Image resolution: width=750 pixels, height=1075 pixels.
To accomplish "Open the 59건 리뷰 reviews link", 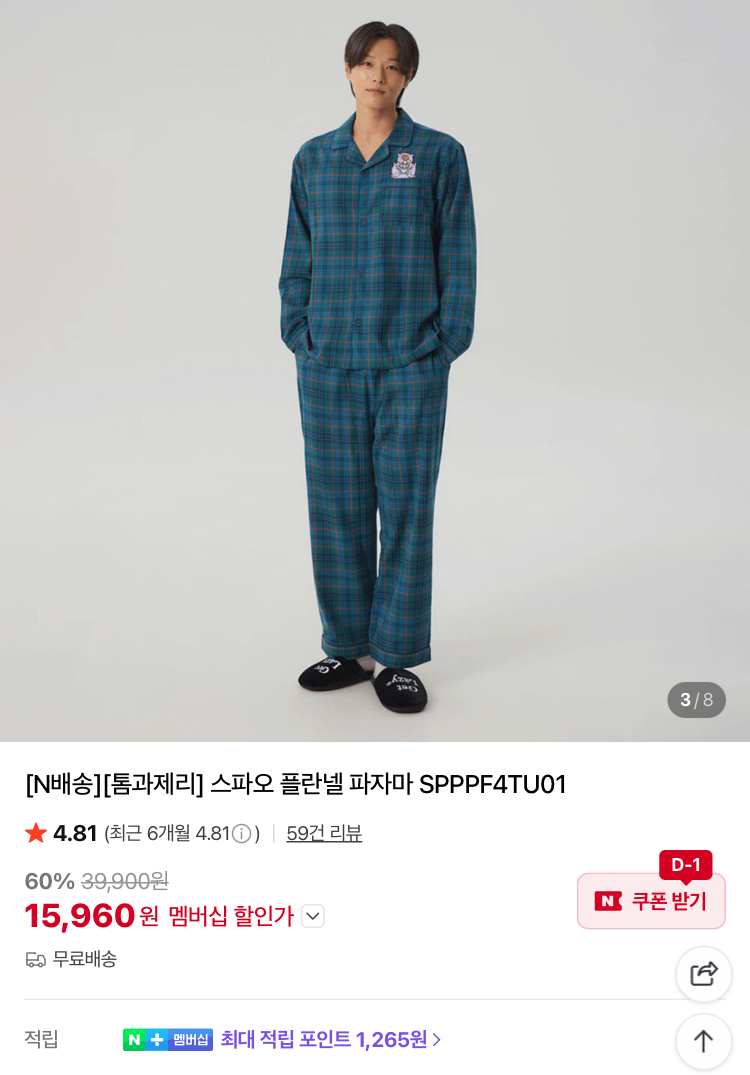I will 324,833.
